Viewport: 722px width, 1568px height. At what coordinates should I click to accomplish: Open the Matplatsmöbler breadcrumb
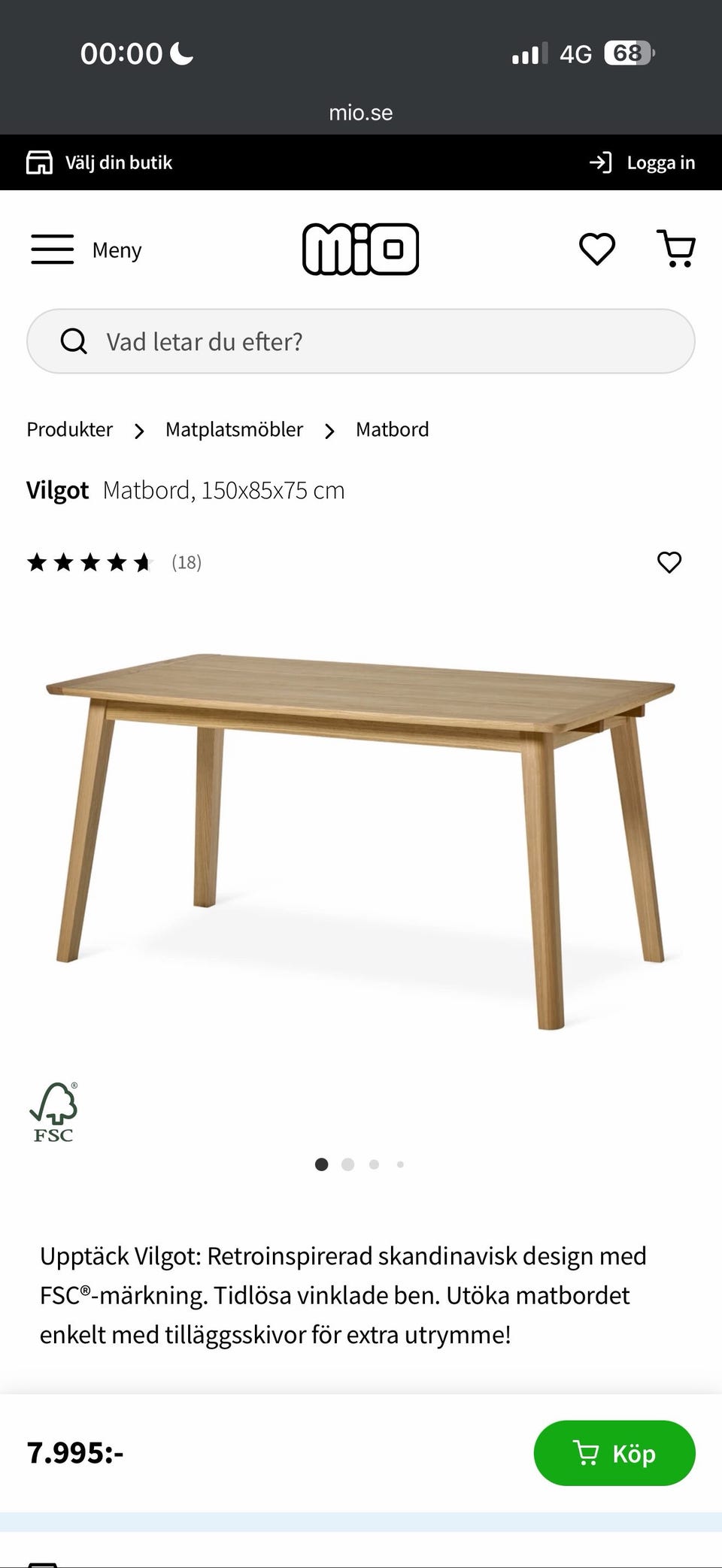coord(234,429)
